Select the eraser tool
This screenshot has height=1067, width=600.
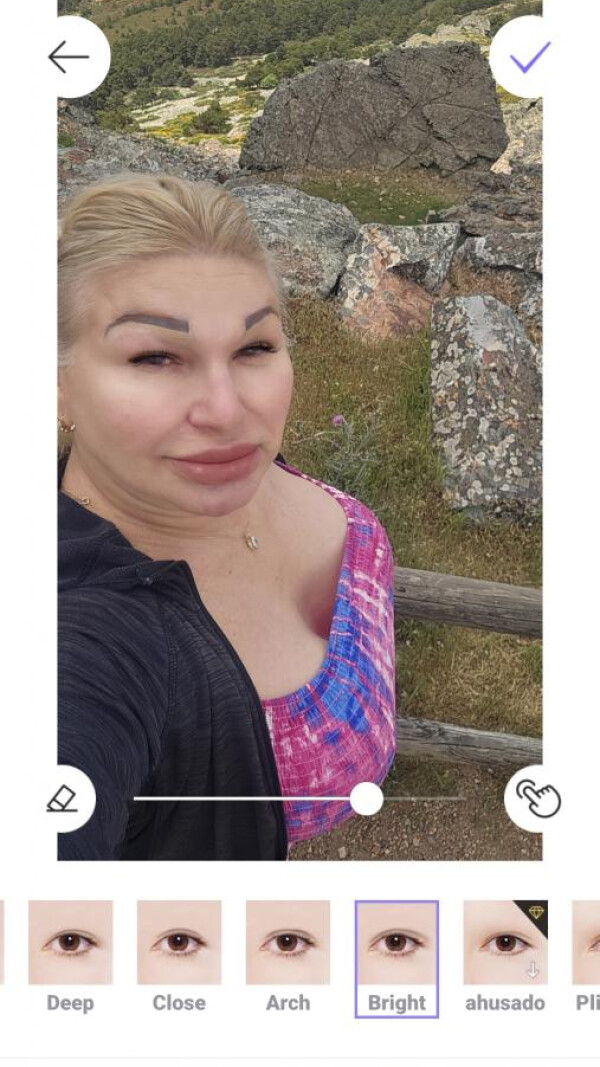tap(63, 799)
